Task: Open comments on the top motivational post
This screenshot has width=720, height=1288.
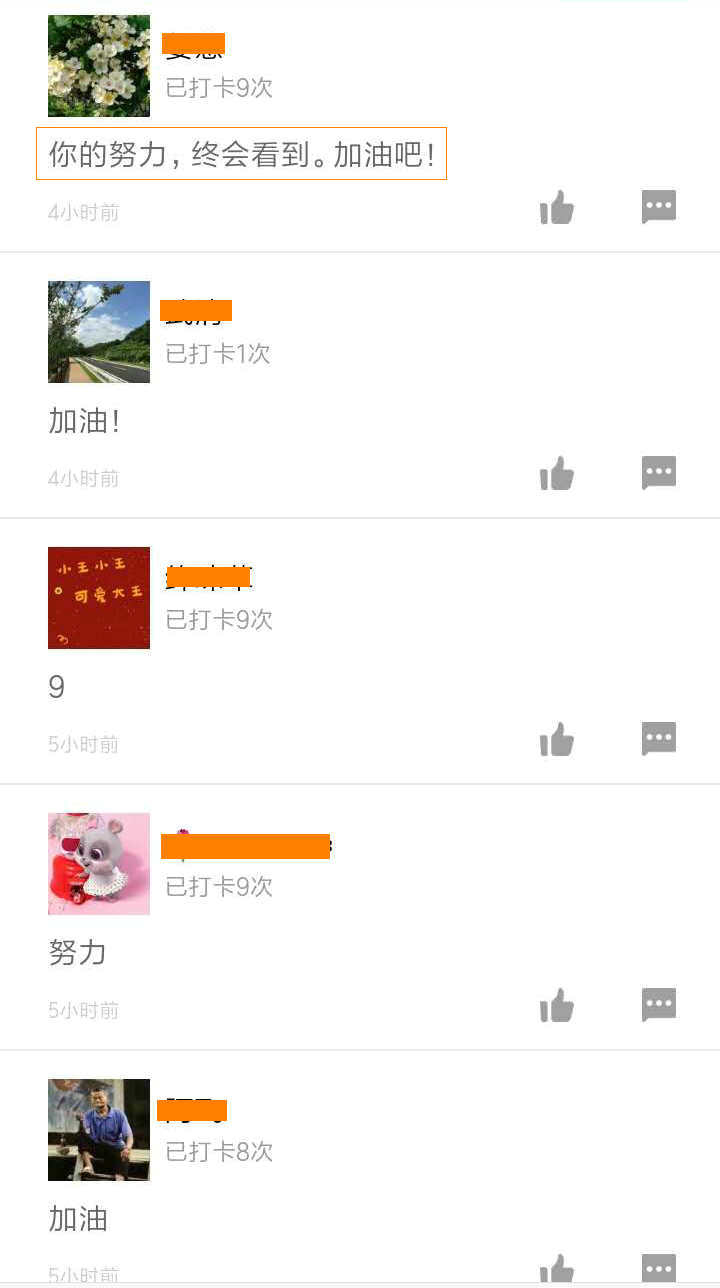Action: pyautogui.click(x=658, y=207)
